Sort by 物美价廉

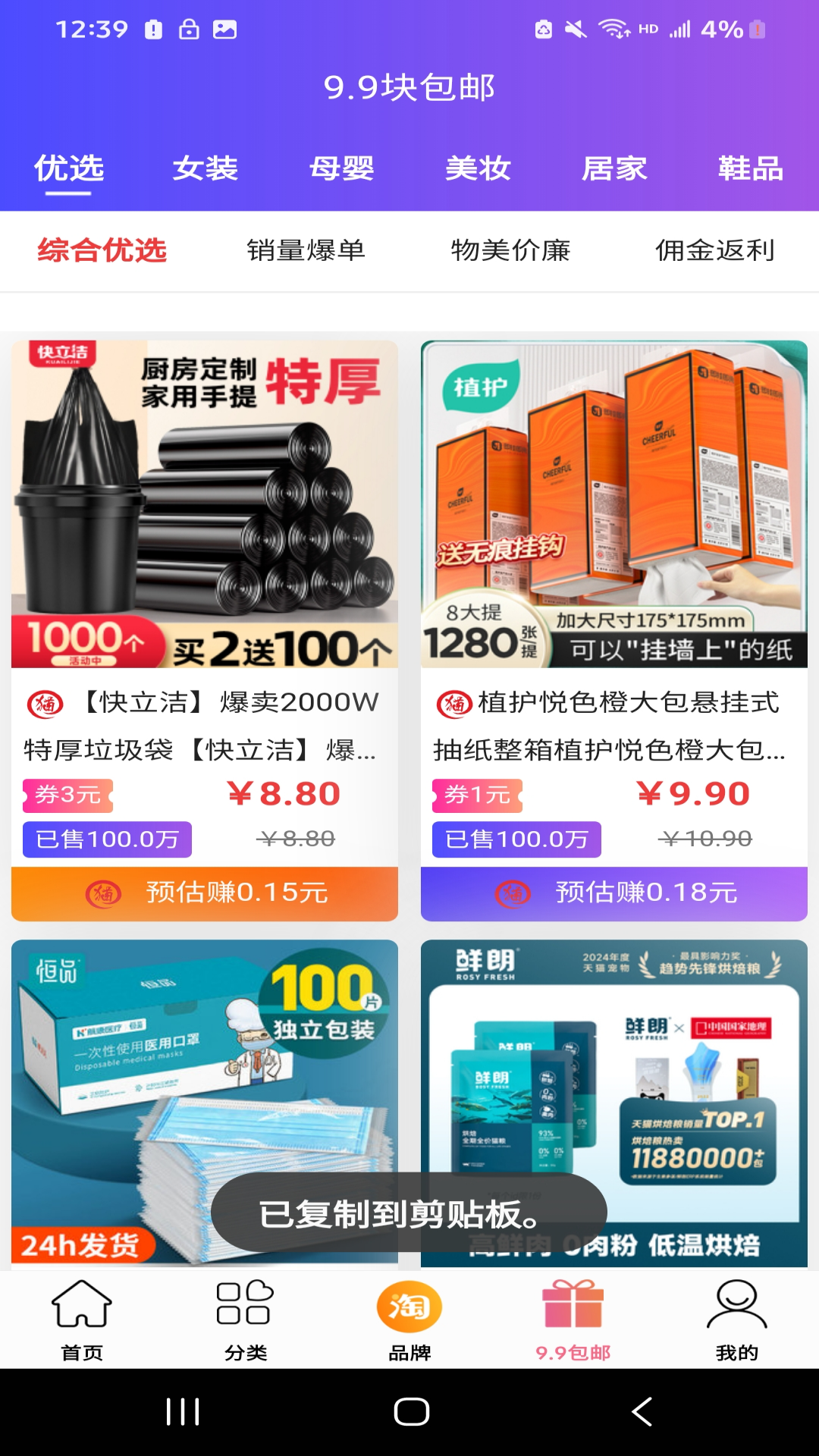point(510,250)
